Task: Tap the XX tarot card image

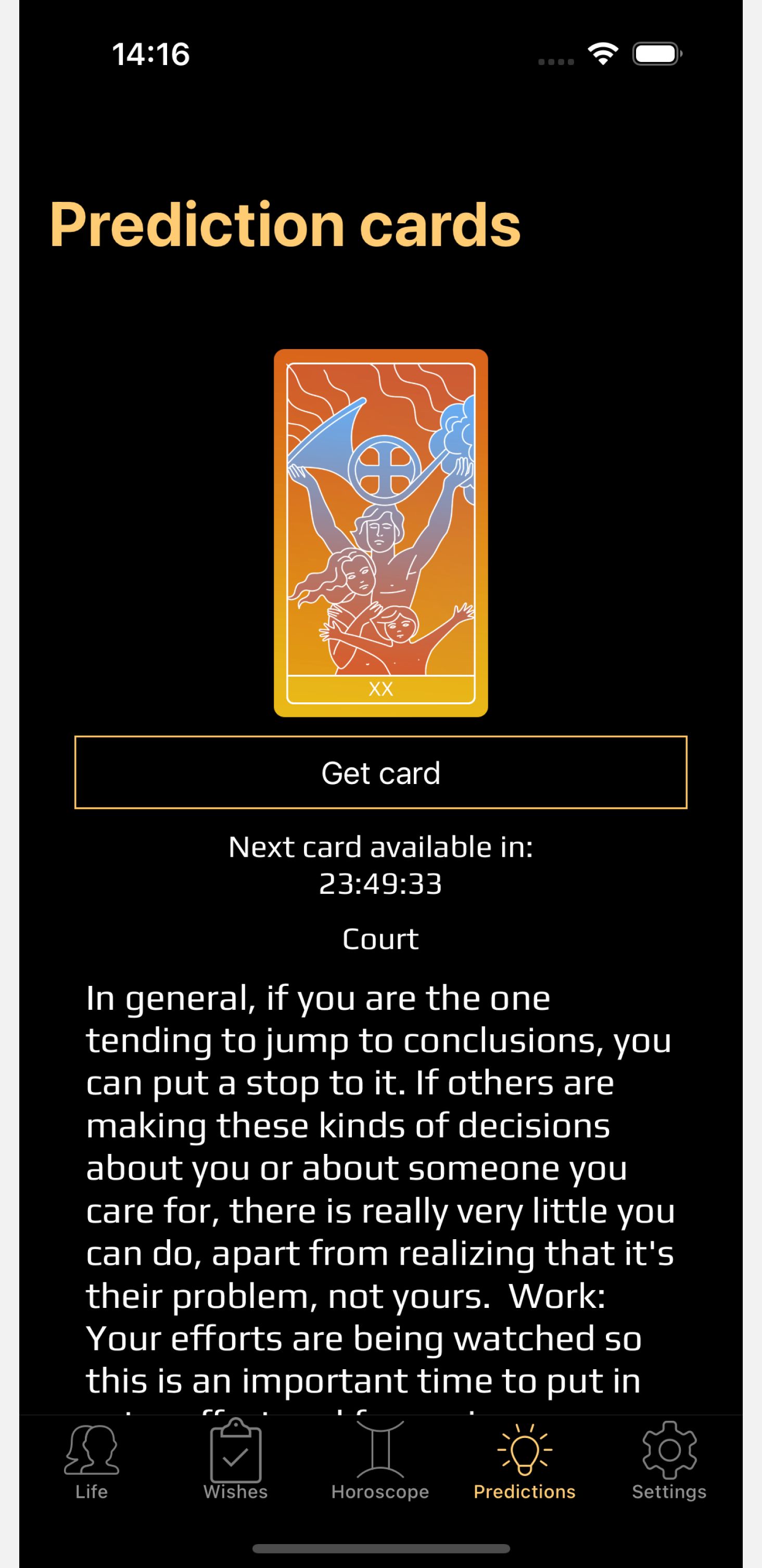Action: [x=380, y=533]
